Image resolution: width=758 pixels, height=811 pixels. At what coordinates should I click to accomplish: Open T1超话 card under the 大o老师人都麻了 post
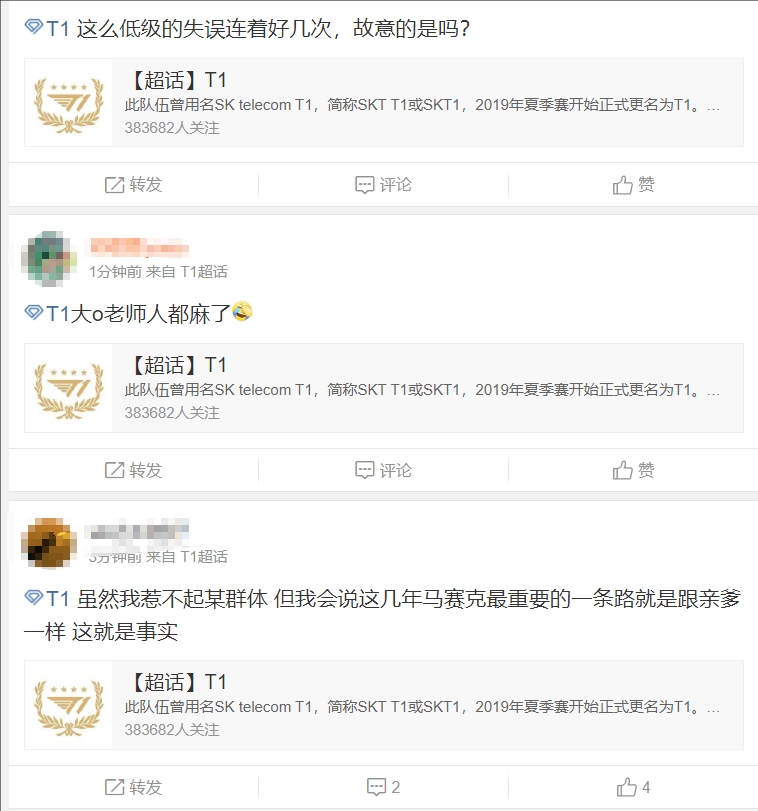click(383, 388)
